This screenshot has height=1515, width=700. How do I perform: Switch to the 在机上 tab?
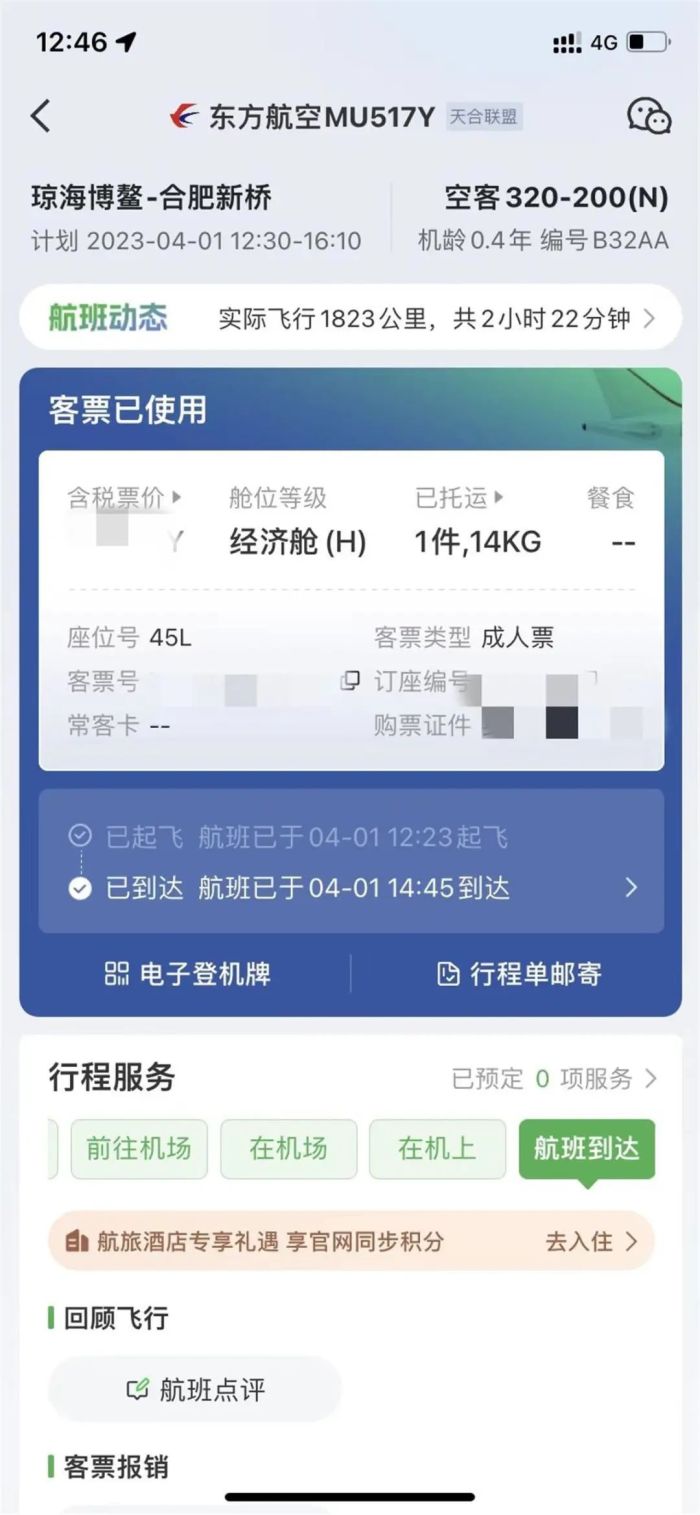(437, 1148)
